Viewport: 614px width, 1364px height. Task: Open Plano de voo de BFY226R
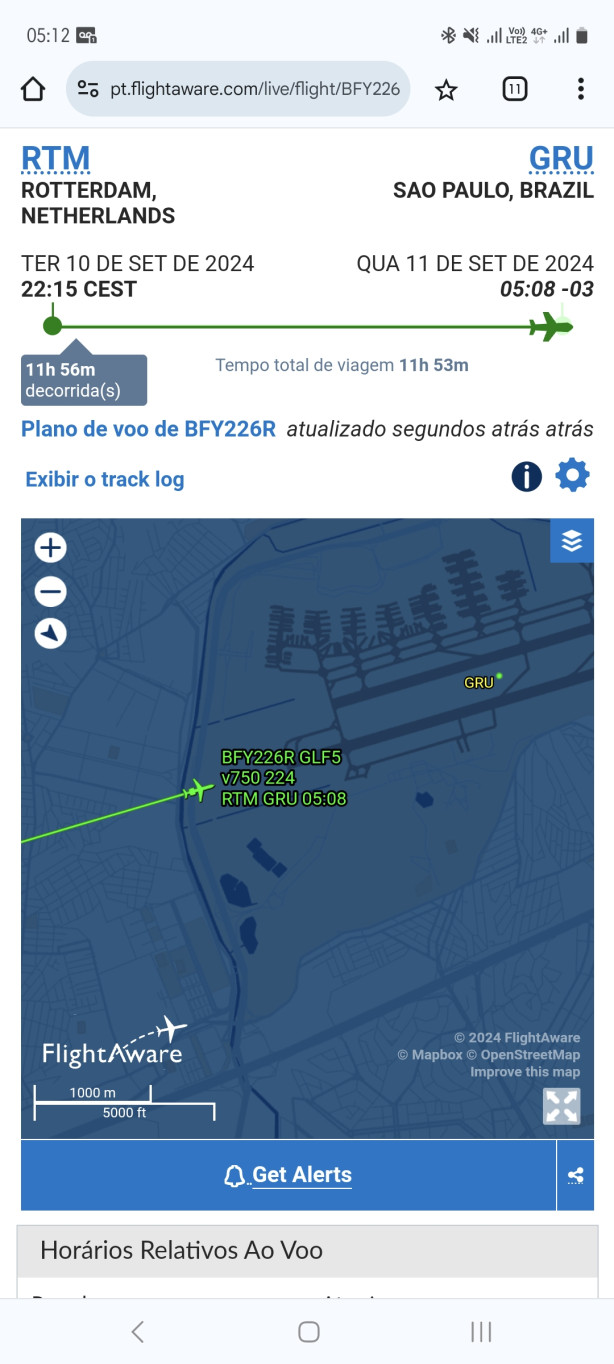pyautogui.click(x=149, y=429)
